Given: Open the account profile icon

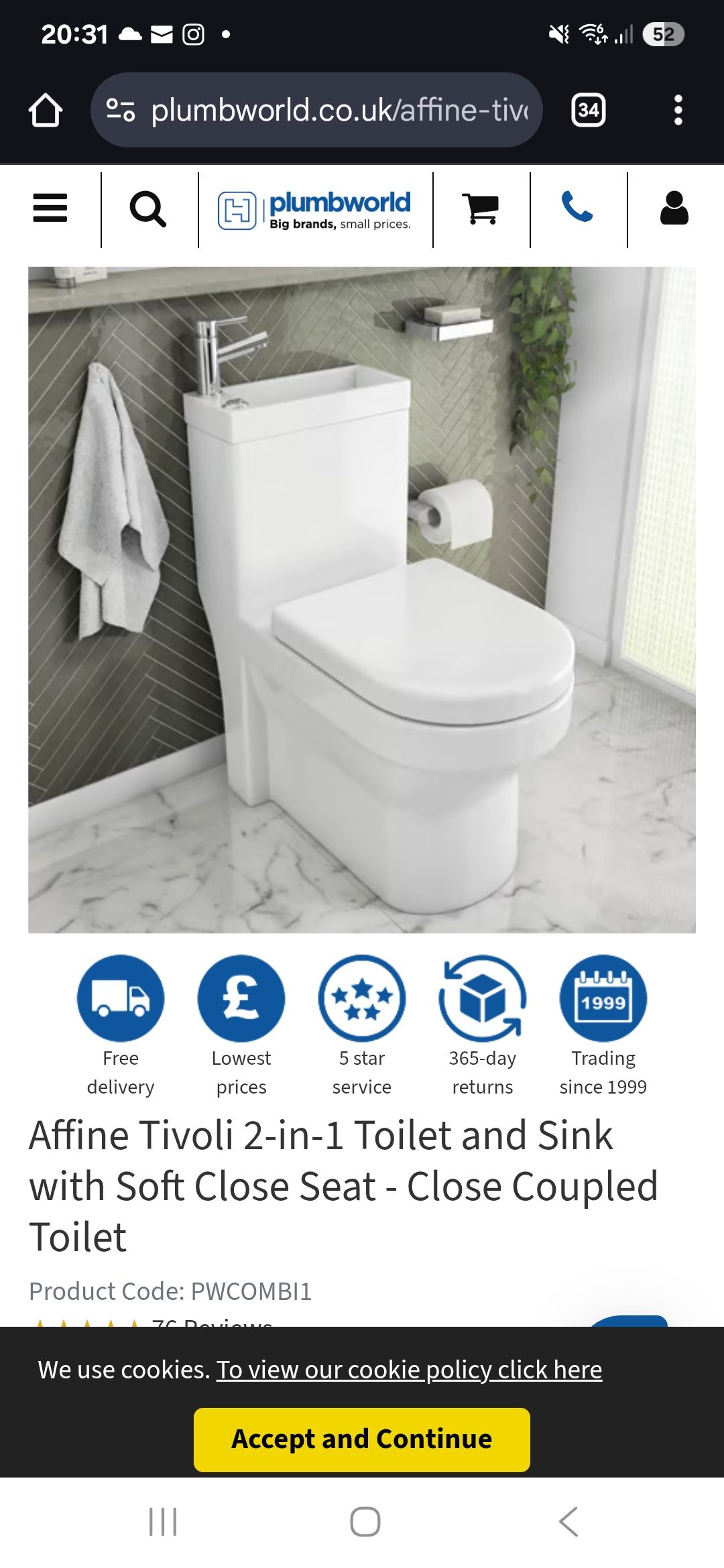Looking at the screenshot, I should 674,208.
